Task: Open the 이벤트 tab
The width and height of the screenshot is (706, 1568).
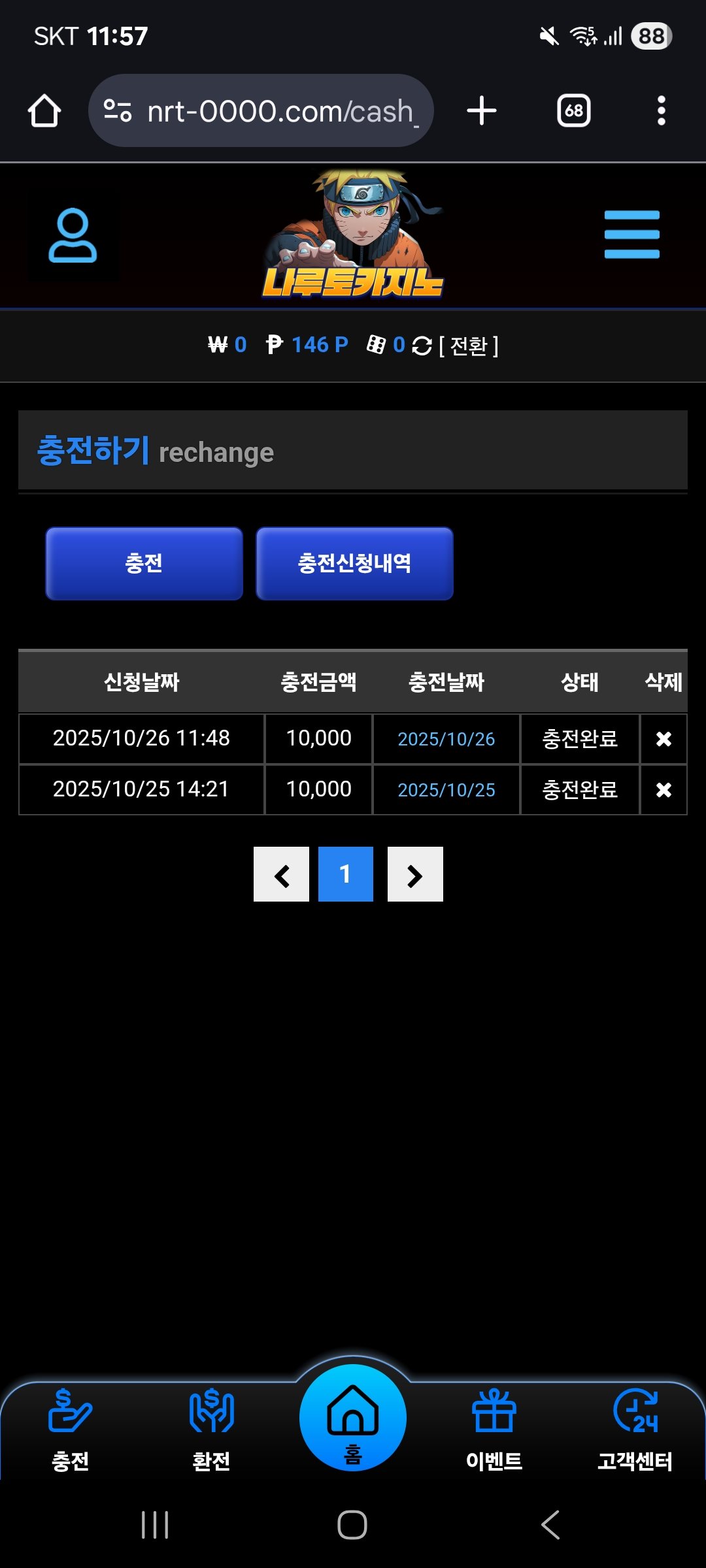Action: click(494, 1429)
